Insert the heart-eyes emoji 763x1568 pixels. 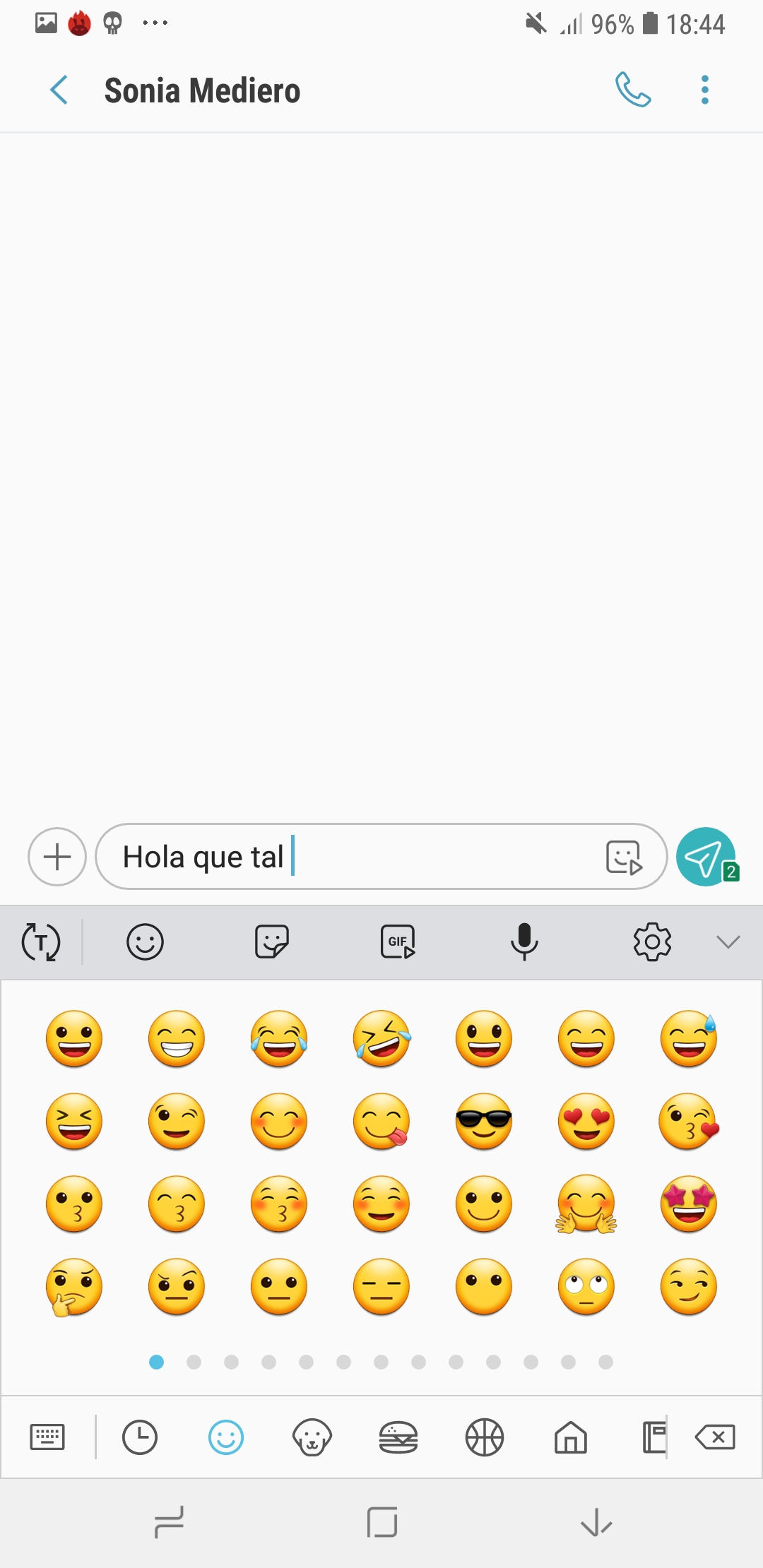pyautogui.click(x=586, y=1121)
